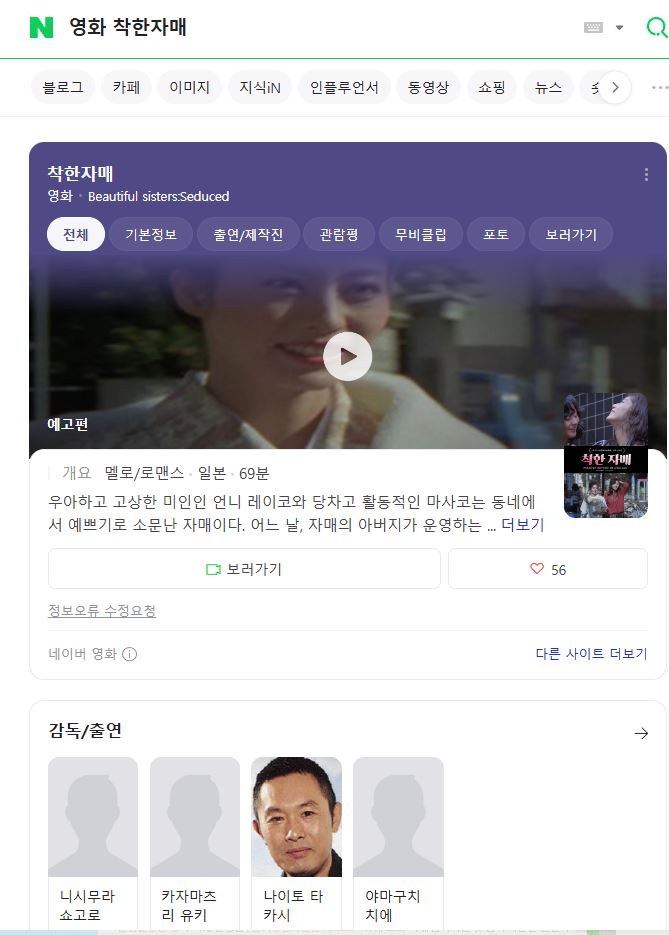Screen dimensions: 669x935
Task: Select the 기본정보 tab
Action: tap(151, 235)
